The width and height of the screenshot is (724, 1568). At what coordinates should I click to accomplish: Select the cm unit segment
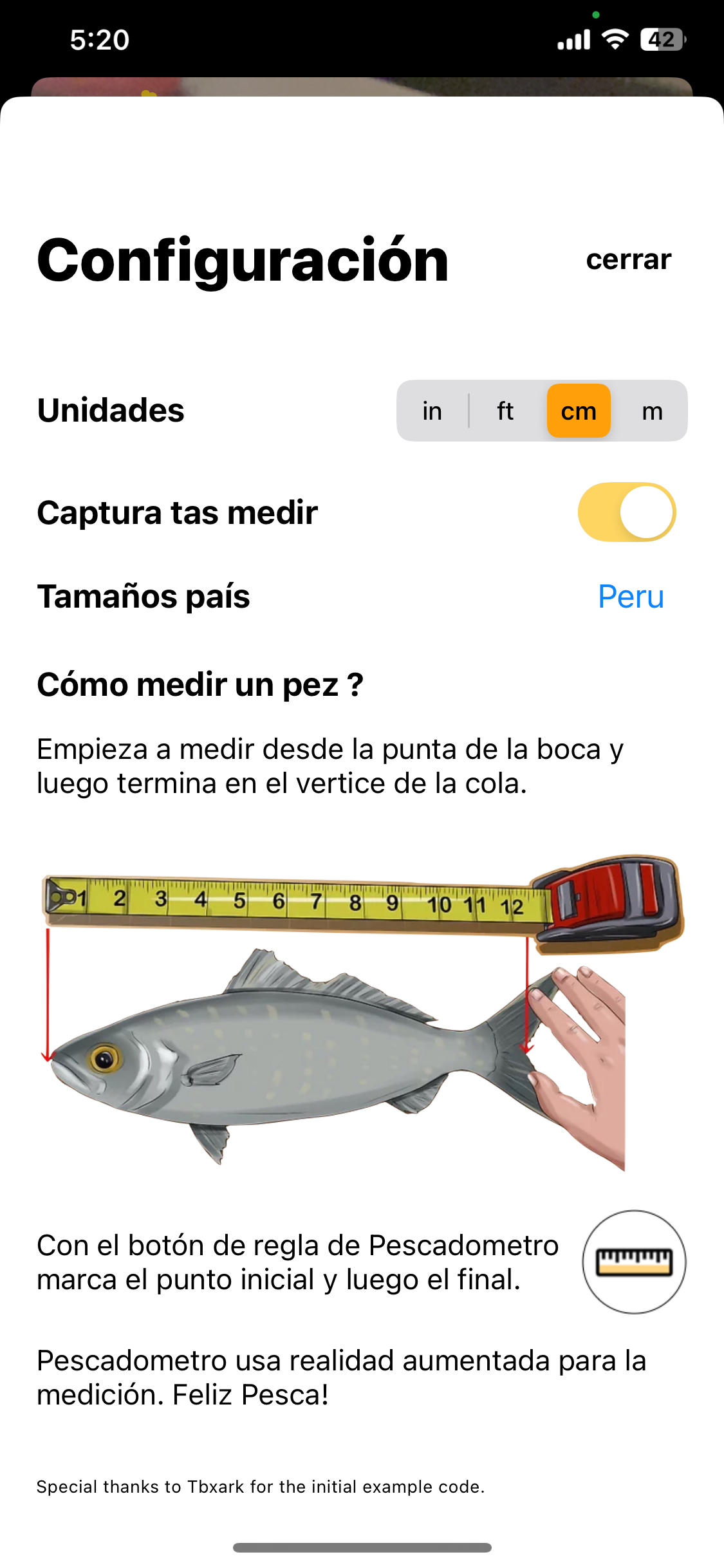579,411
